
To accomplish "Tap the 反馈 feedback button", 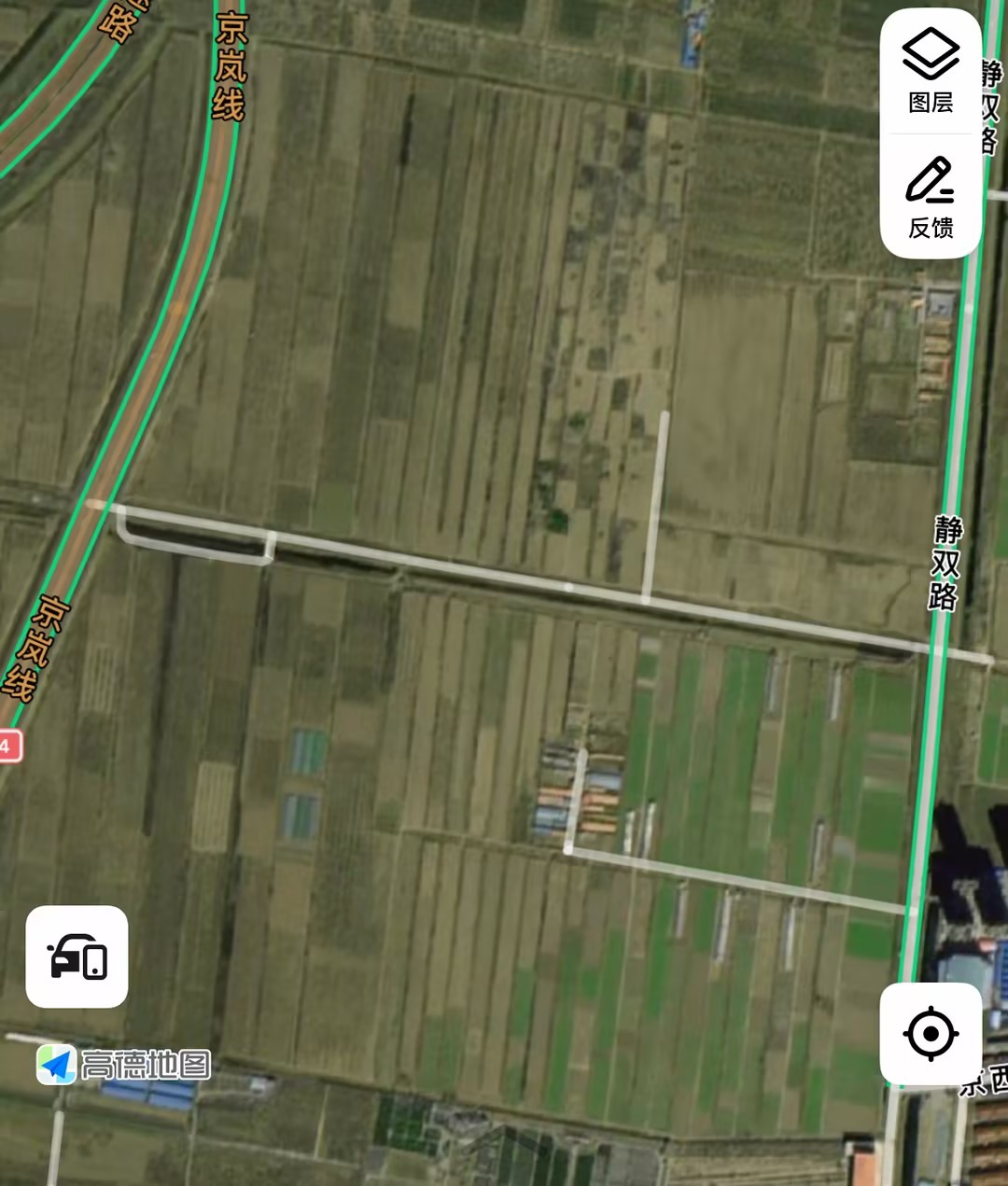I will click(x=931, y=197).
